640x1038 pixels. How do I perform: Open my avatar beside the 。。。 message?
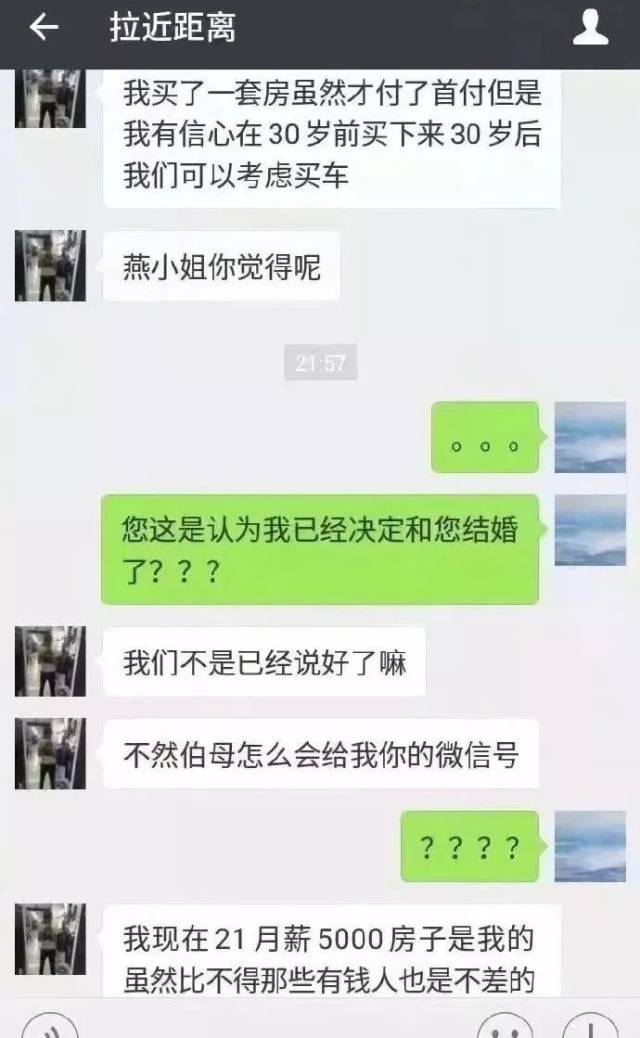(x=590, y=437)
